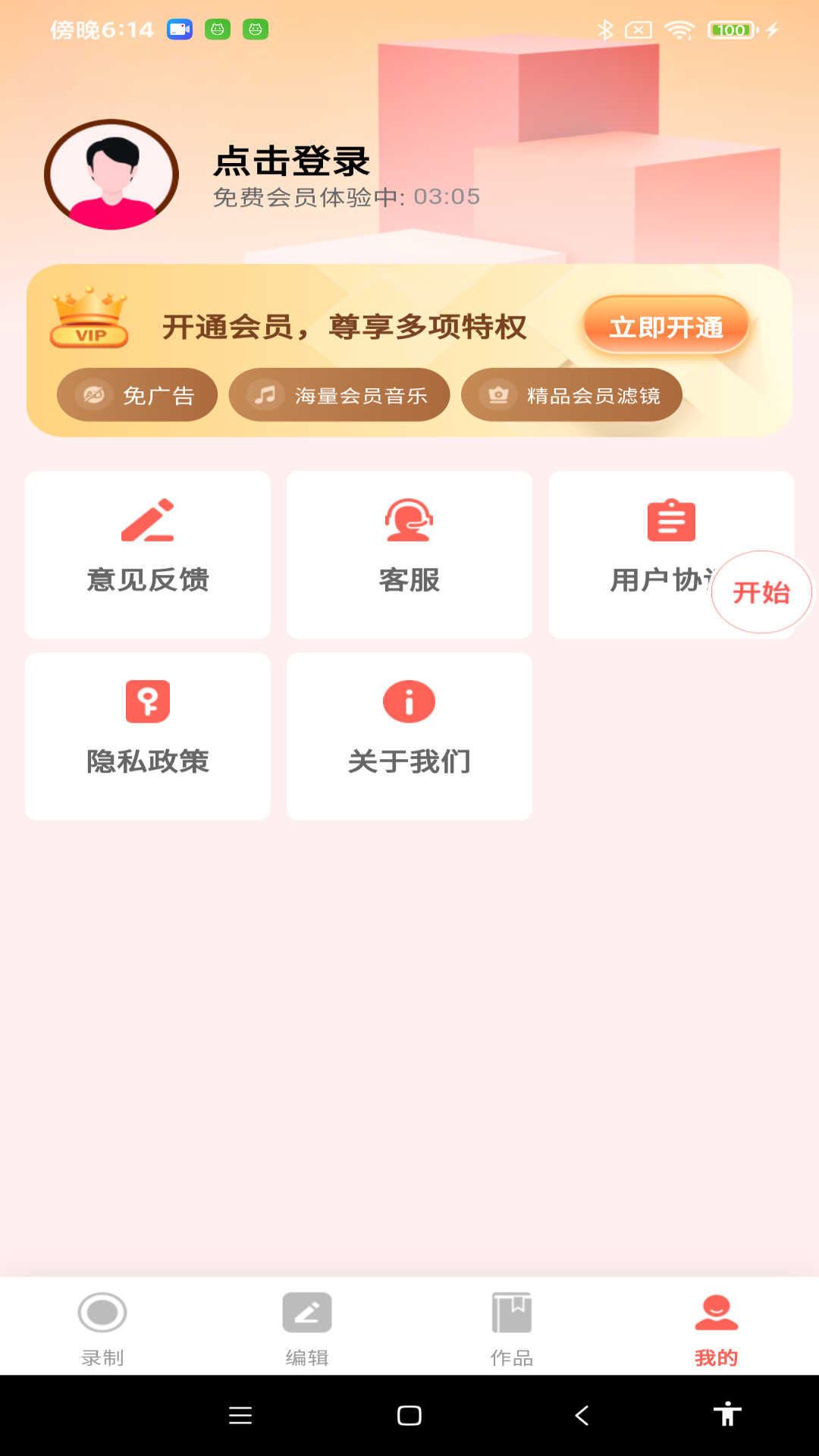
Task: Open 关于我们 about us card
Action: tap(409, 736)
